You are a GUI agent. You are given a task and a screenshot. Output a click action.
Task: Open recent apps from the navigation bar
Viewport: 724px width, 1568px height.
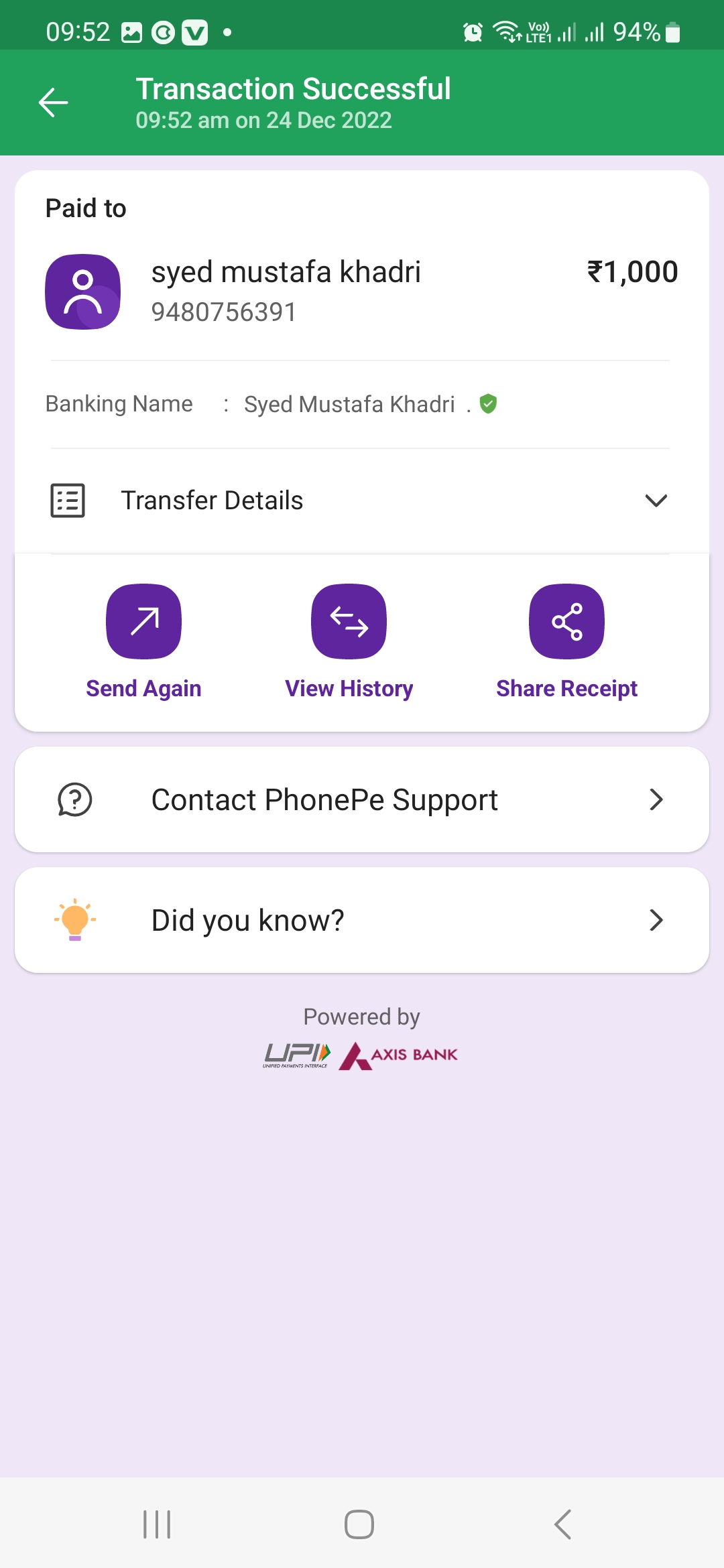click(158, 1524)
